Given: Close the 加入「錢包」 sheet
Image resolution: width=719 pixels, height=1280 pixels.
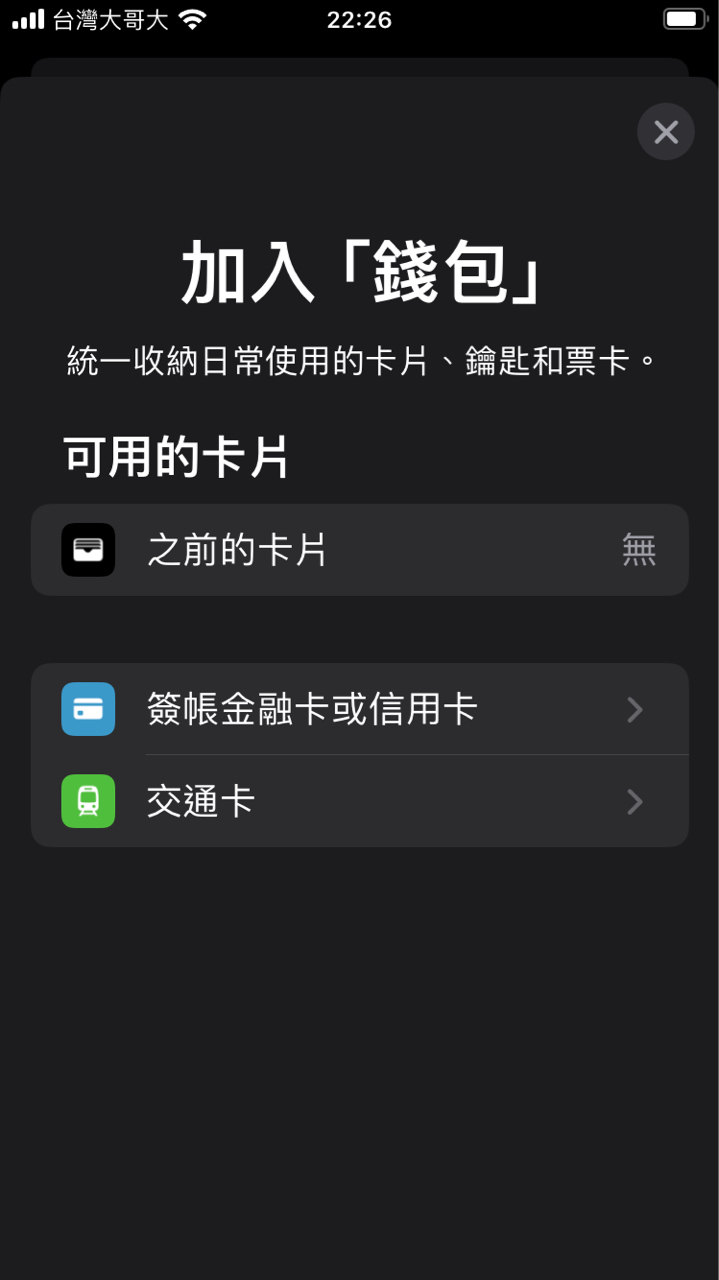Looking at the screenshot, I should 665,132.
